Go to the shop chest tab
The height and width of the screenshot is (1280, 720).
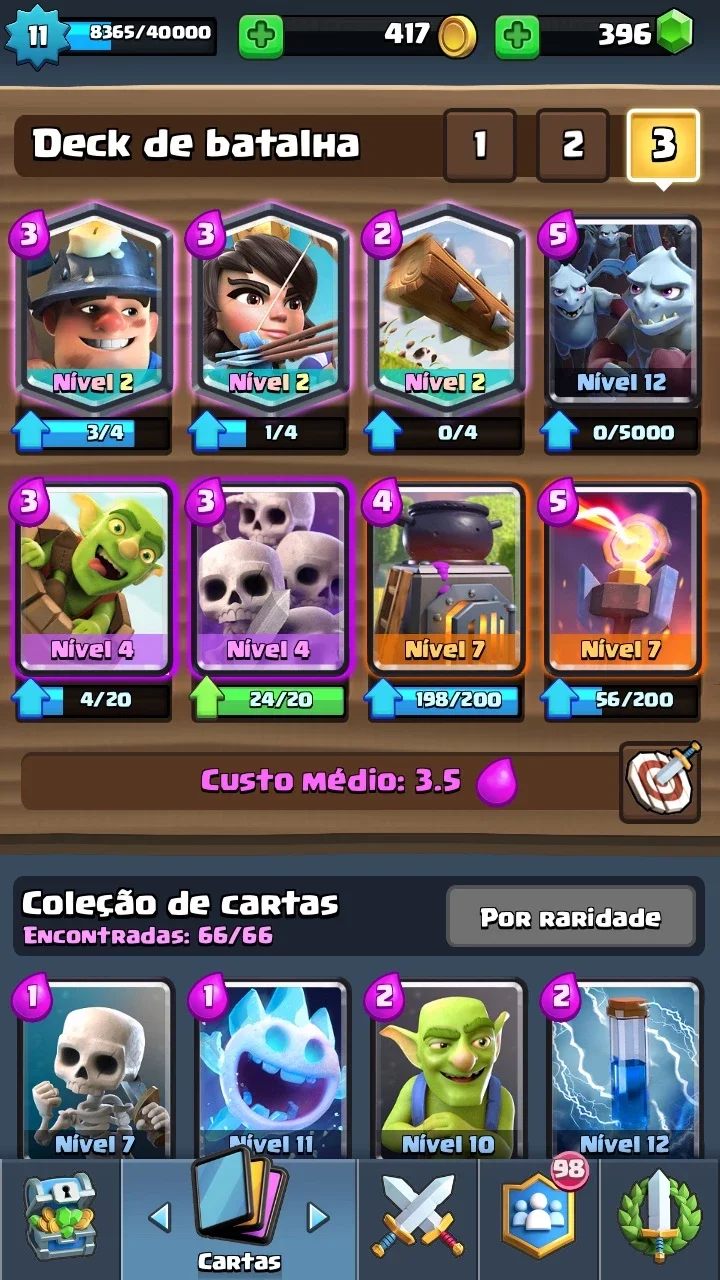[x=59, y=1219]
